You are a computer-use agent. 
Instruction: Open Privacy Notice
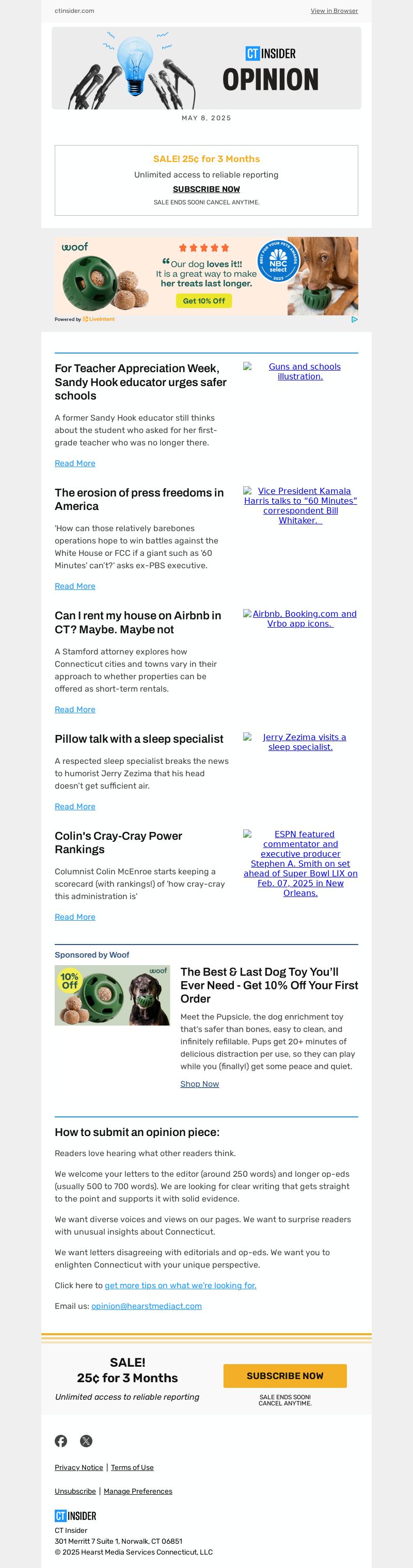click(x=78, y=1467)
